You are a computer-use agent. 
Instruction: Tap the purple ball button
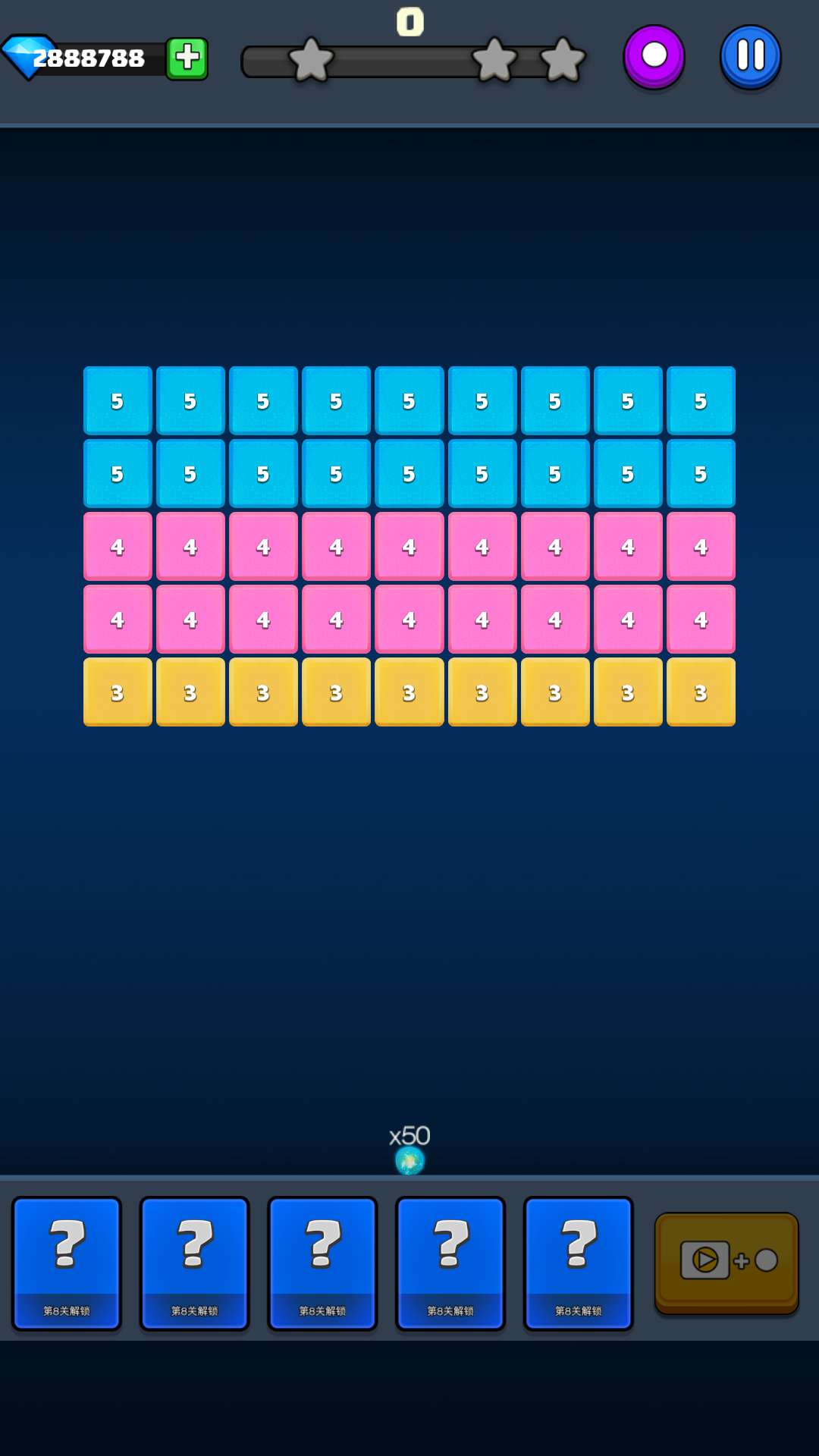coord(654,56)
